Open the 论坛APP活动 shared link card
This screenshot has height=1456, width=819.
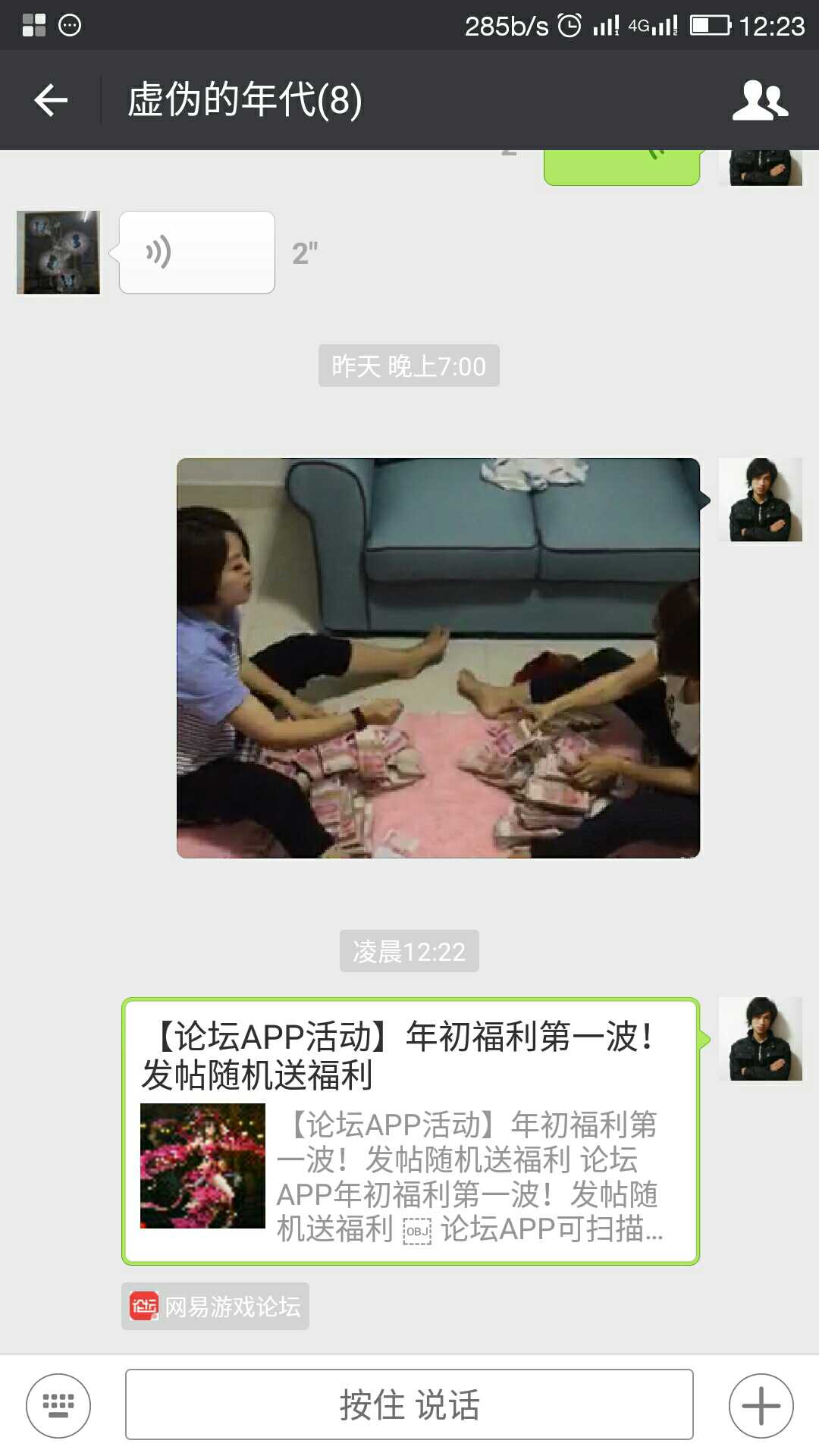(410, 1131)
